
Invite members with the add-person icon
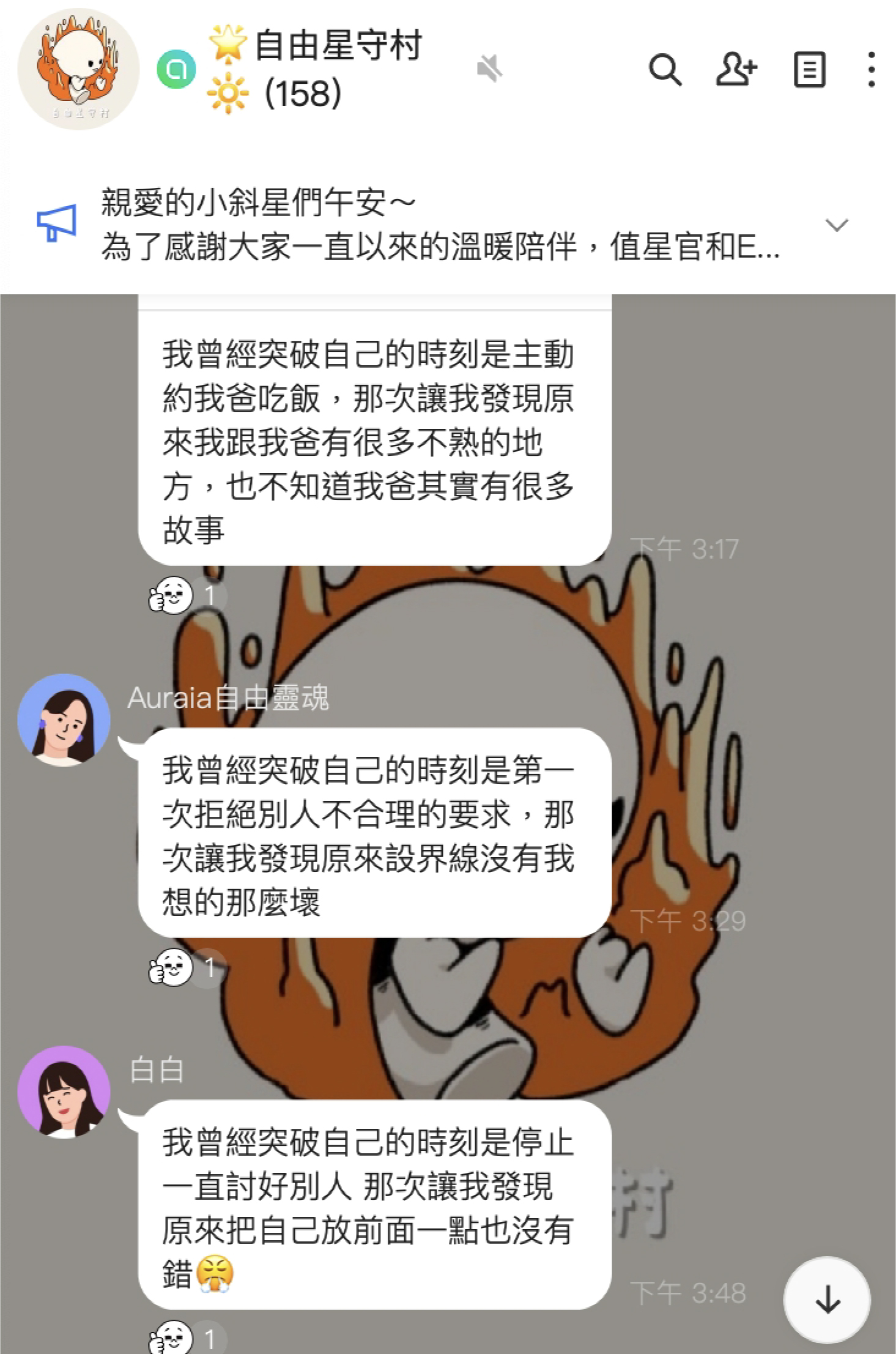736,70
